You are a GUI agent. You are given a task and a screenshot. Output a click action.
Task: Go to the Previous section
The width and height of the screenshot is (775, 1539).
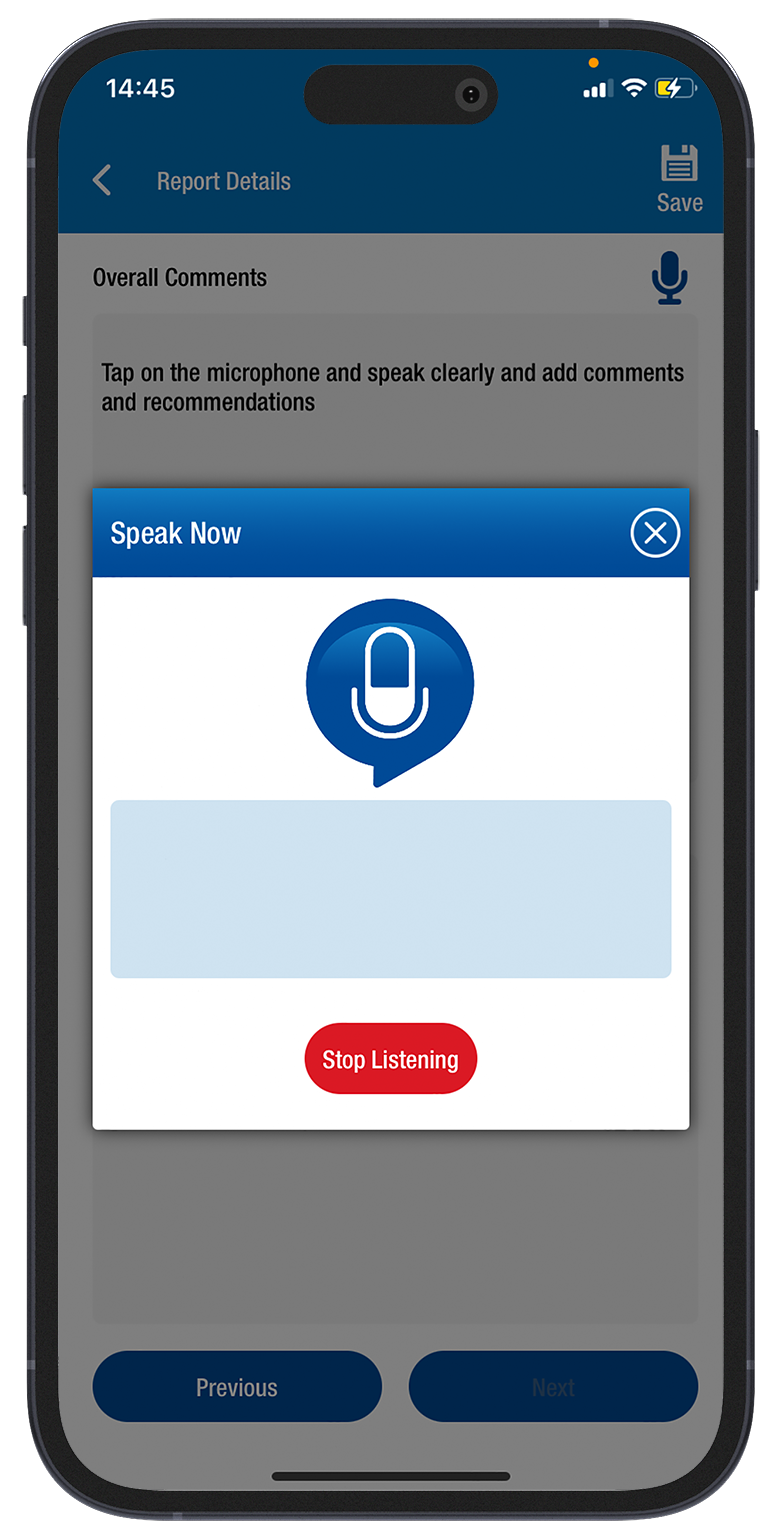click(x=237, y=1387)
